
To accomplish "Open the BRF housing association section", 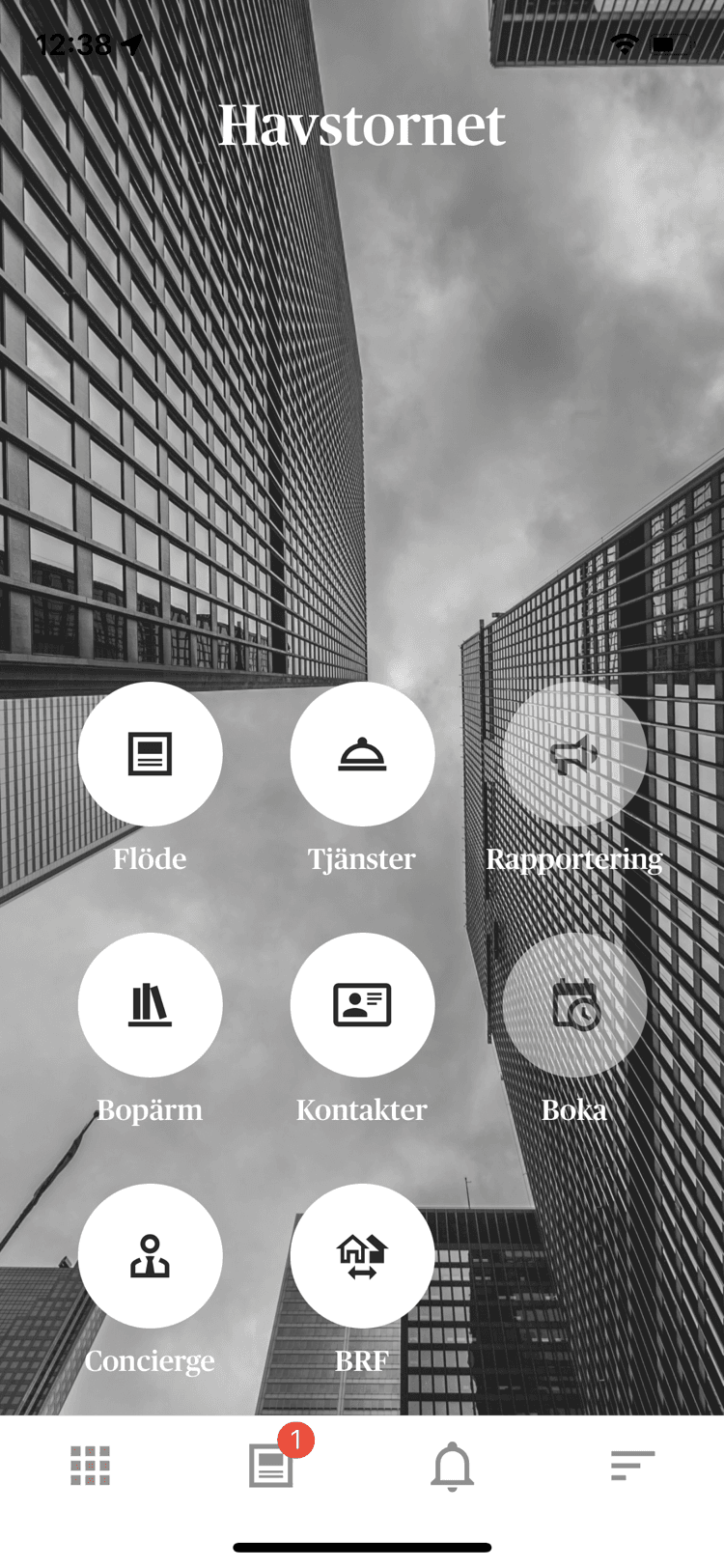I will 362,1255.
